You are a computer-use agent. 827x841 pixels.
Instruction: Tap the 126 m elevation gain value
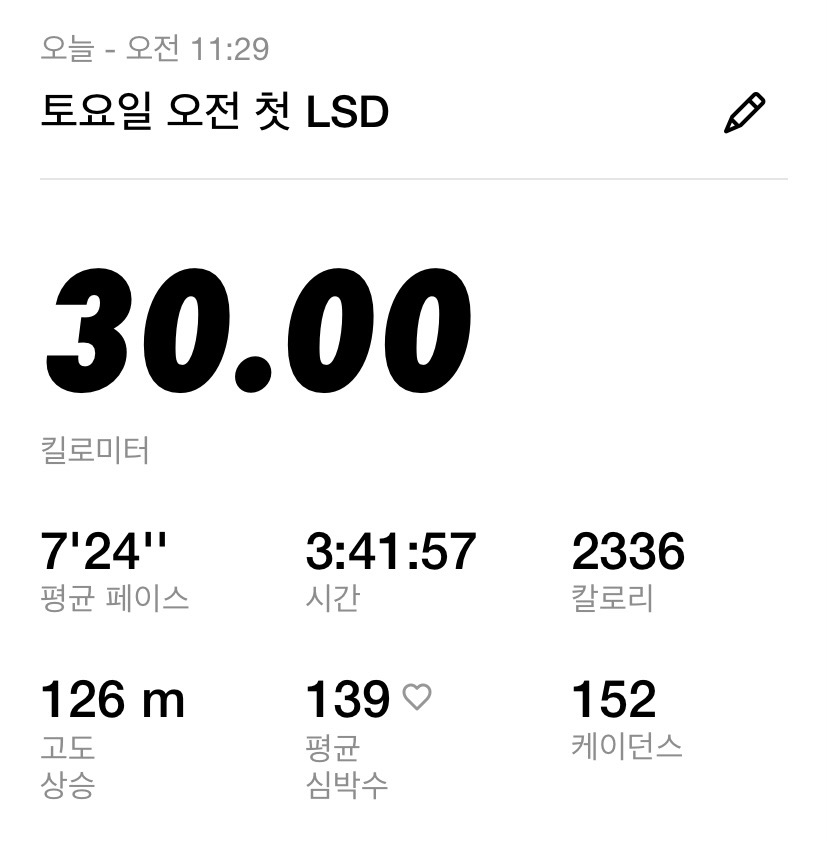point(113,700)
